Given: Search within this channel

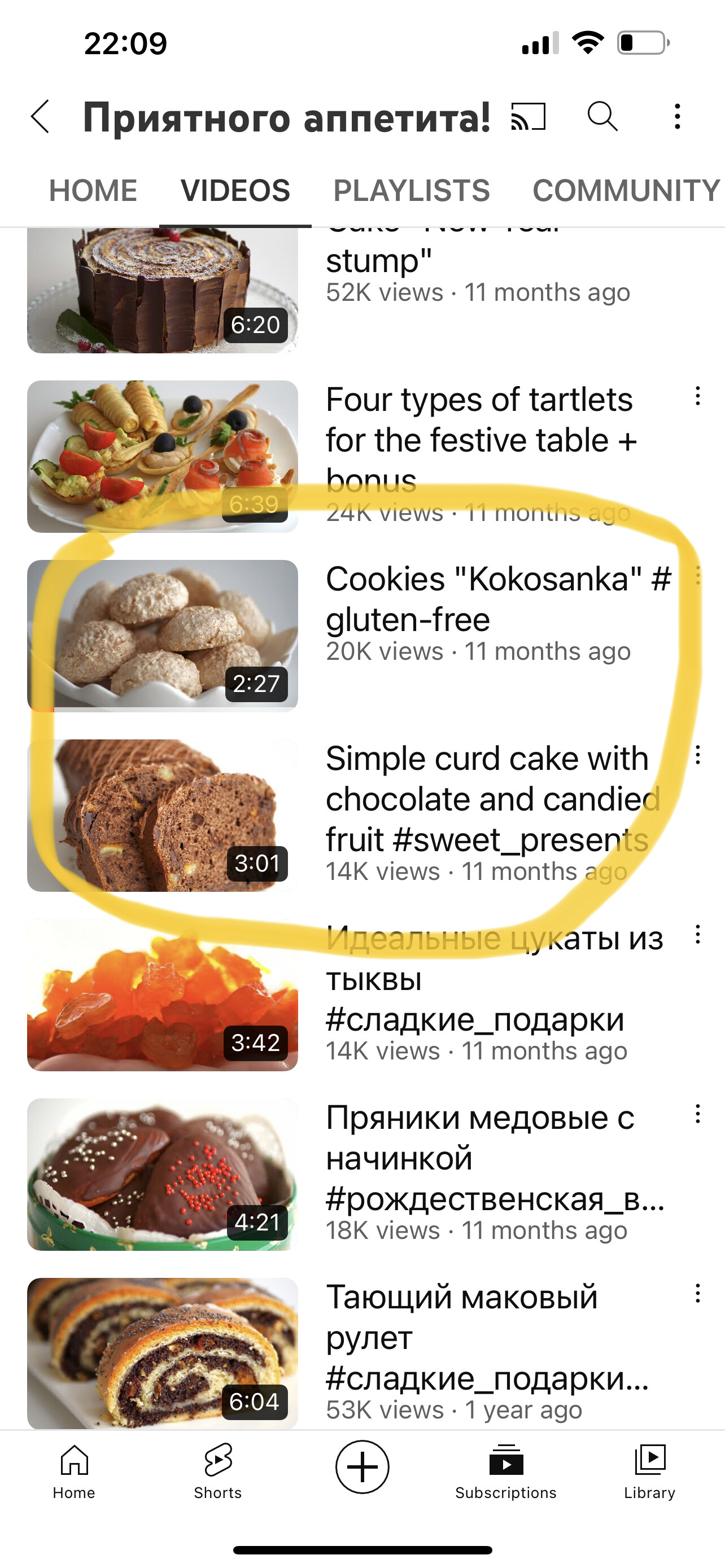Looking at the screenshot, I should click(x=602, y=116).
